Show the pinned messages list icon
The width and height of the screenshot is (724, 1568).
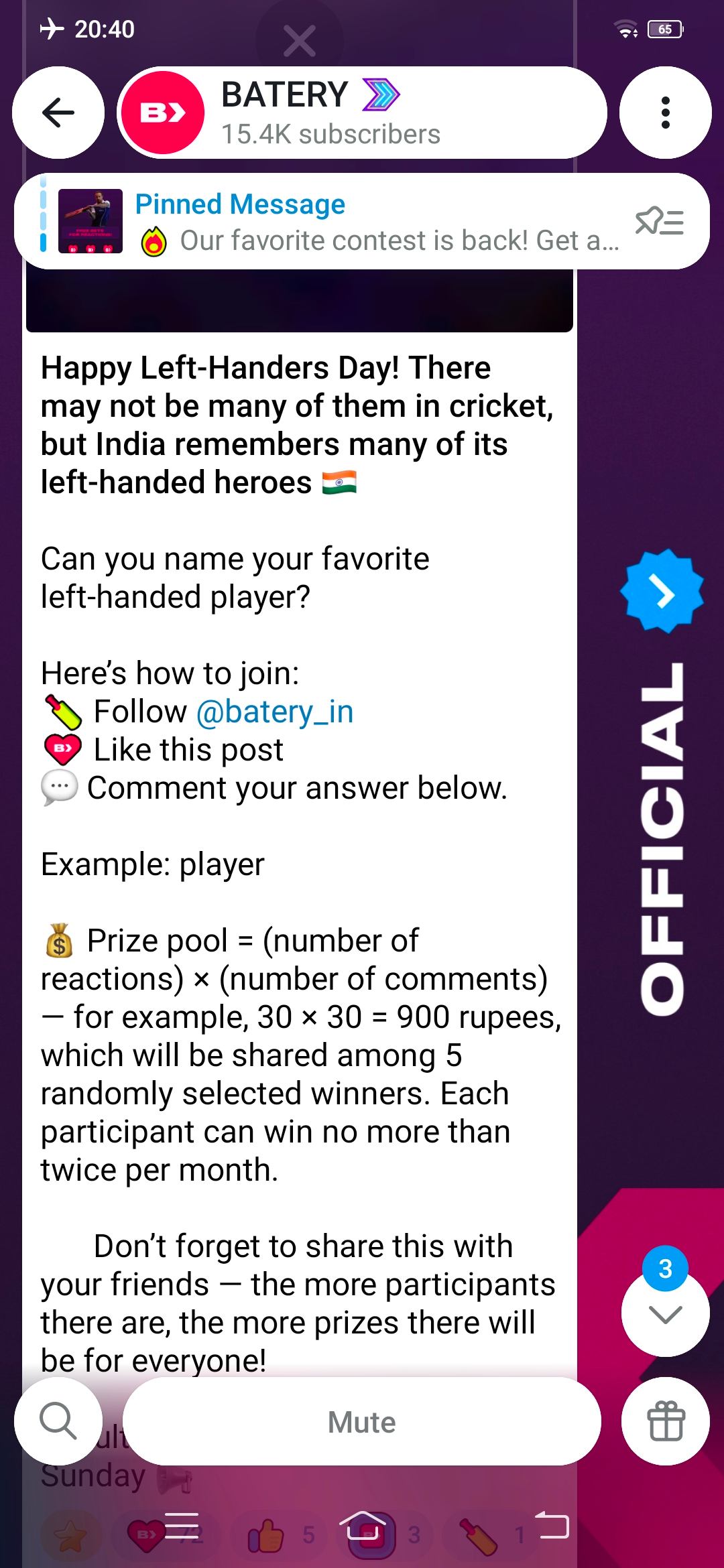tap(660, 222)
